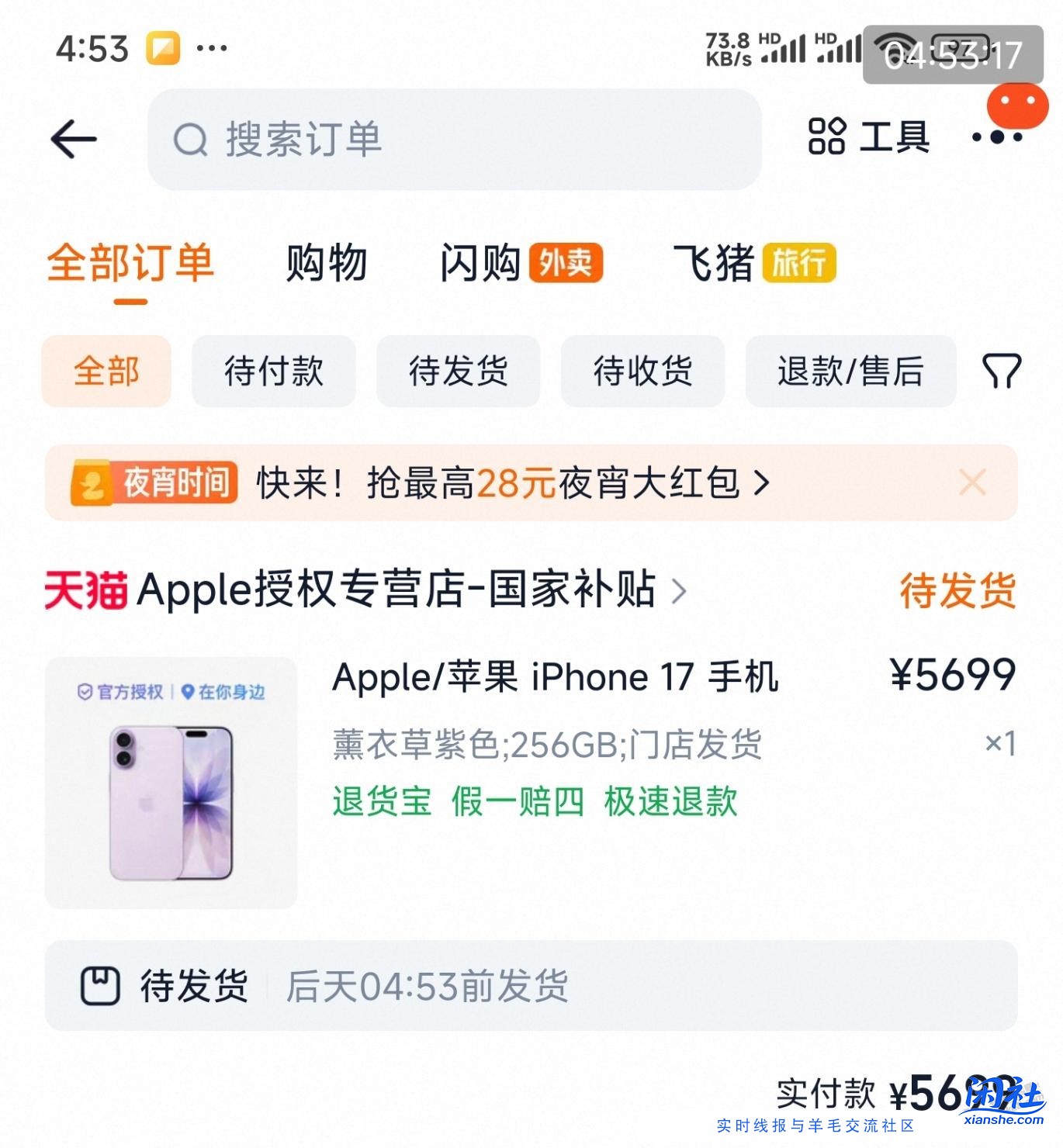
Task: Tap the back arrow icon
Action: (71, 140)
